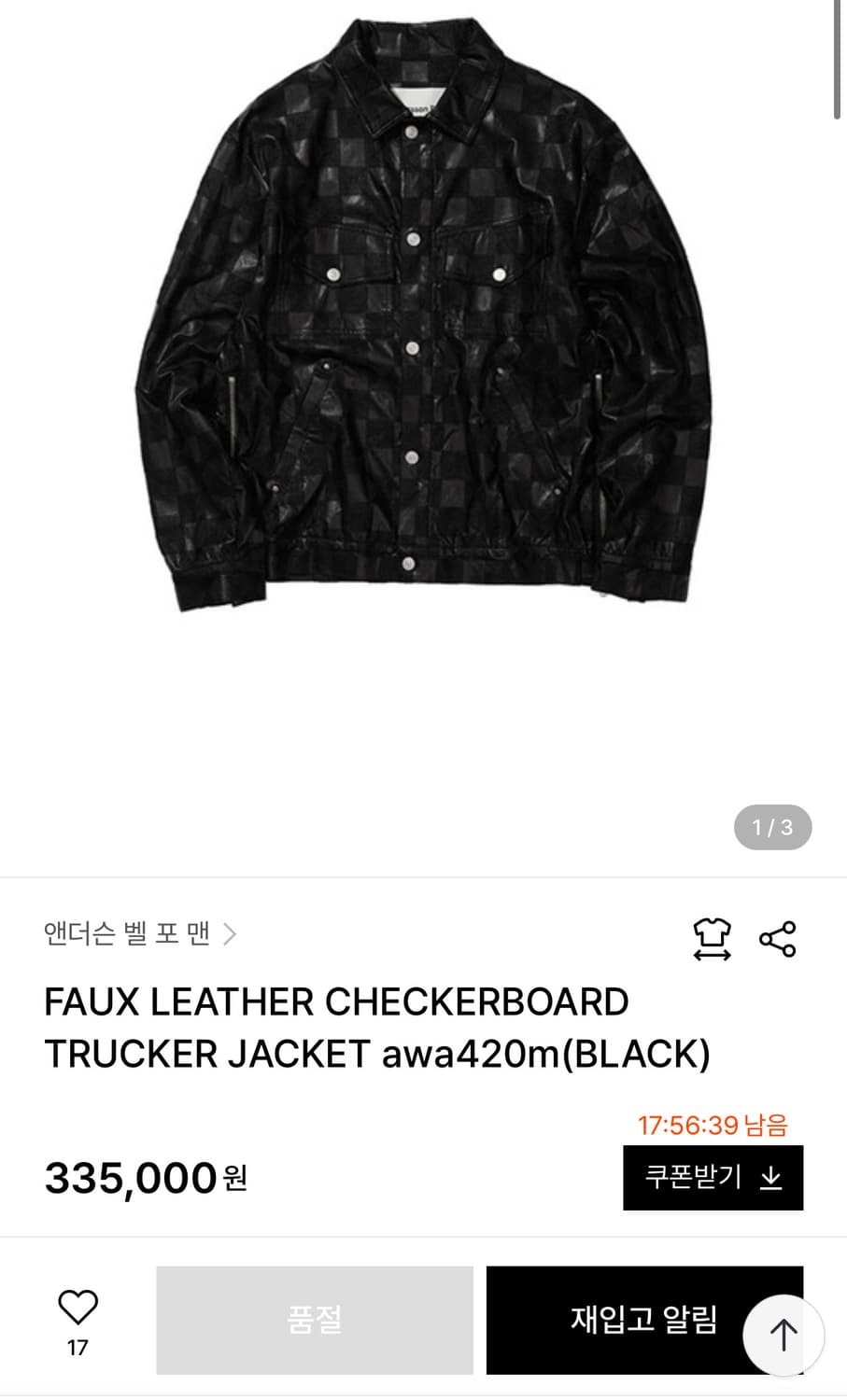Open the 앤더슨 벨 포 맨 brand page
Image resolution: width=847 pixels, height=1400 pixels.
click(140, 933)
